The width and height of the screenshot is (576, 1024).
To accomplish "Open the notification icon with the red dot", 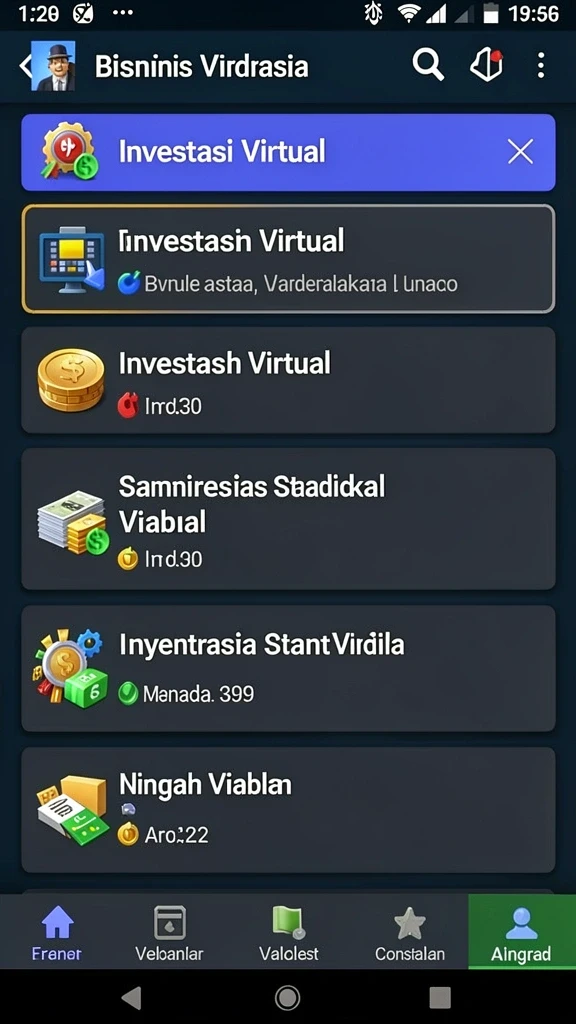I will coord(487,66).
